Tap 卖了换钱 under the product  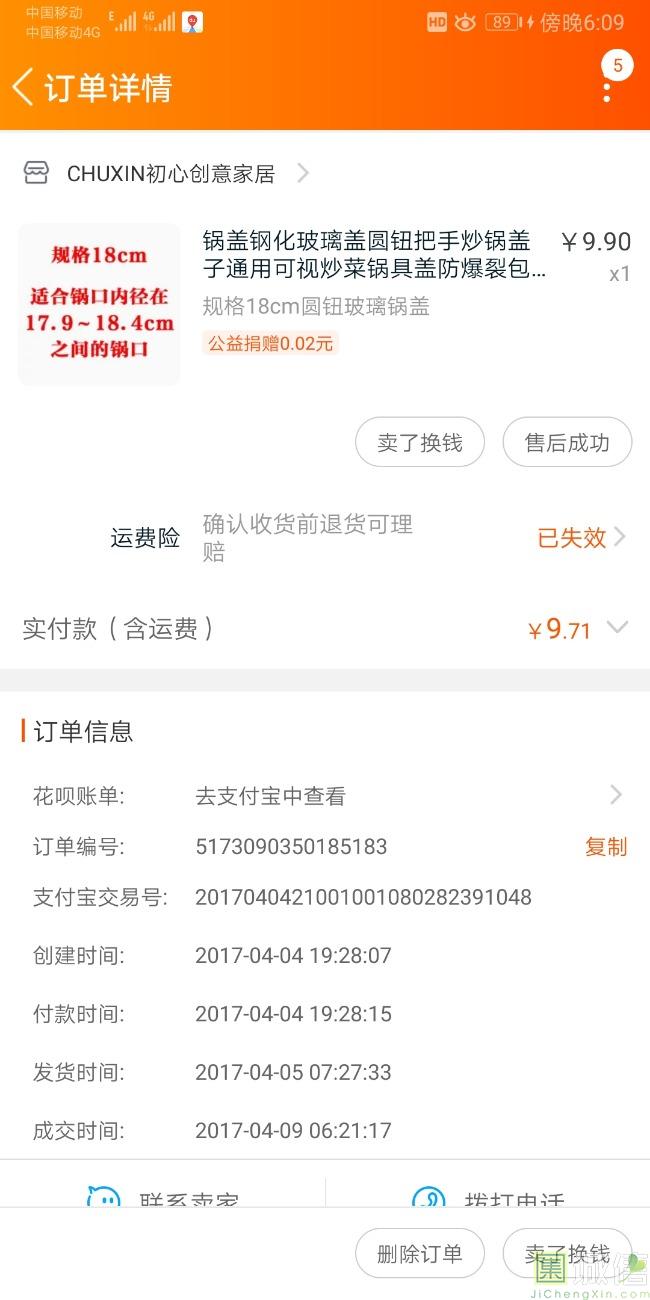419,443
